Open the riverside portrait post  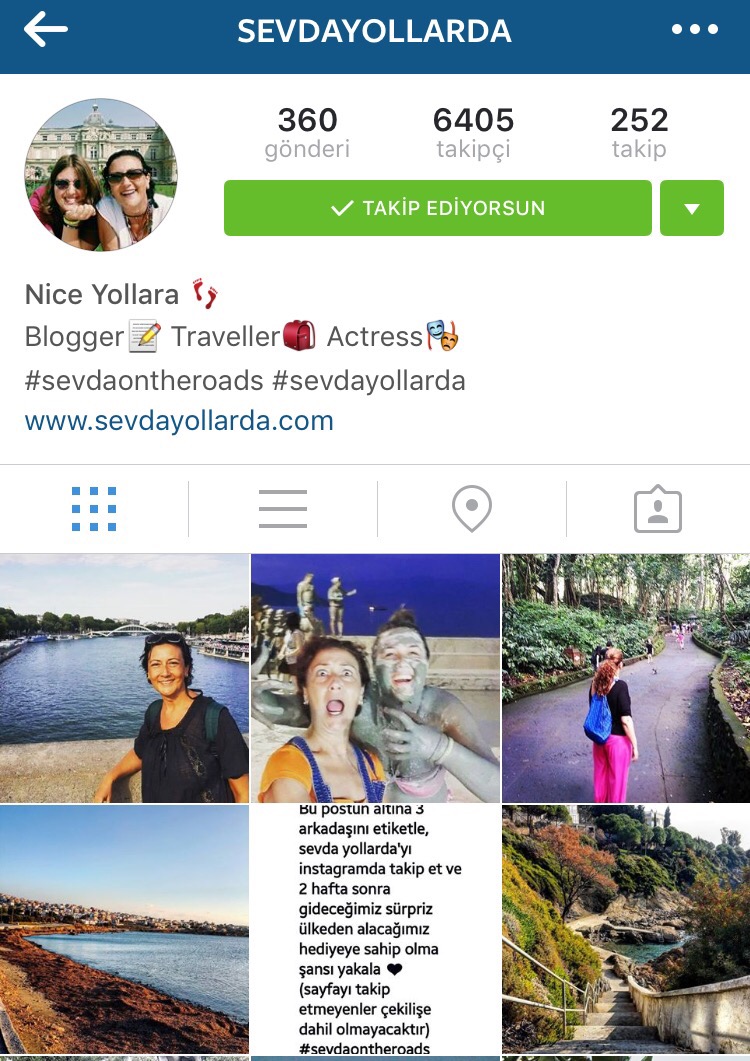click(124, 678)
